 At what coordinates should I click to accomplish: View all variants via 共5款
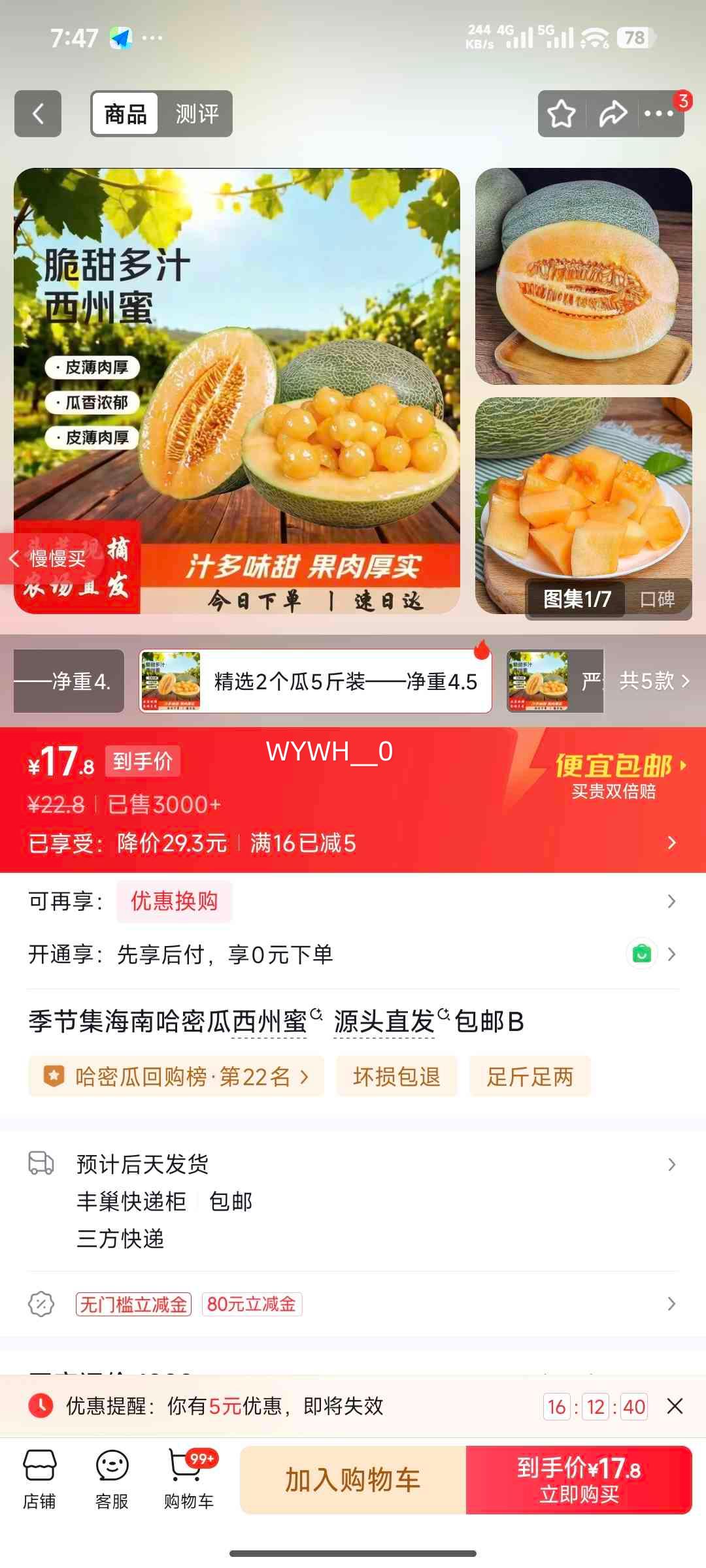pyautogui.click(x=654, y=681)
